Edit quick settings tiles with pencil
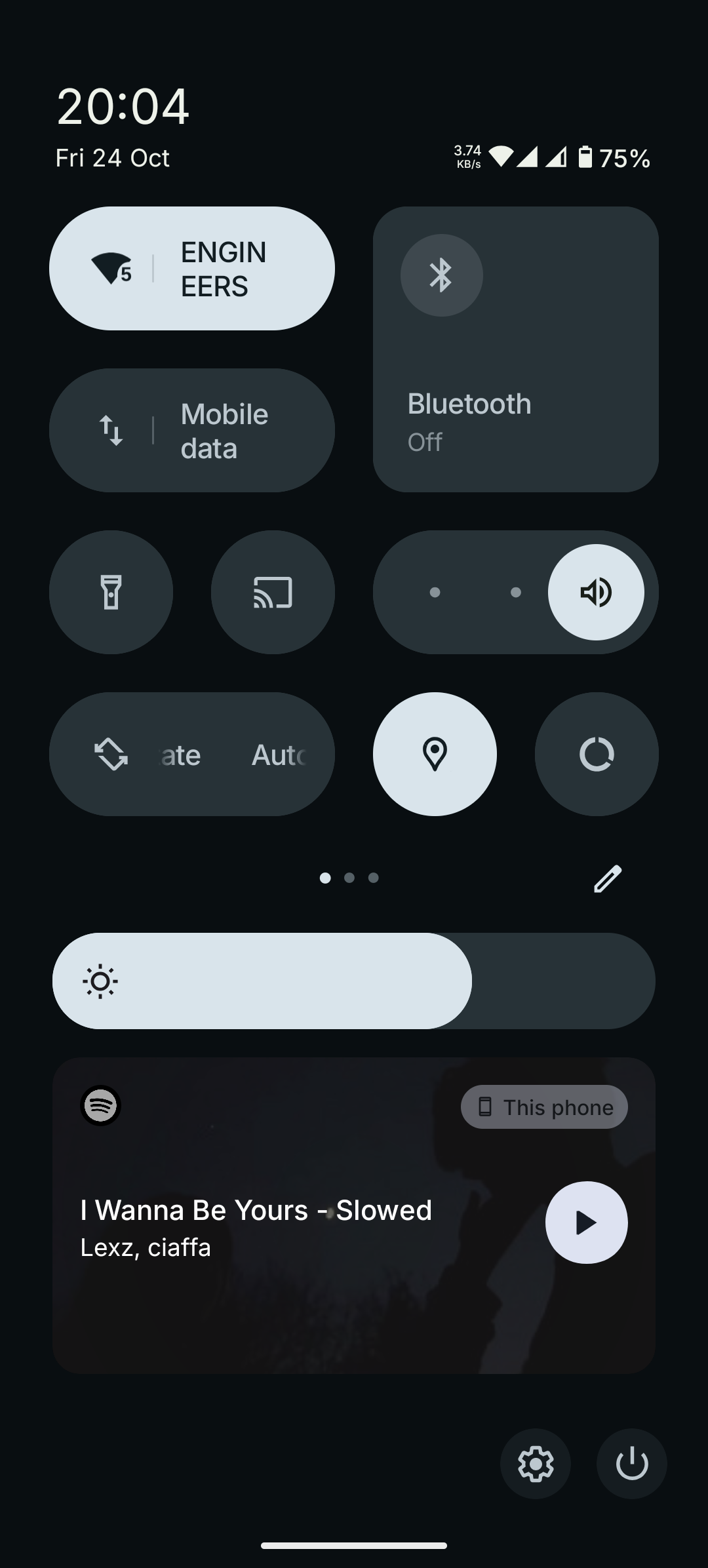This screenshot has width=708, height=1568. 607,878
